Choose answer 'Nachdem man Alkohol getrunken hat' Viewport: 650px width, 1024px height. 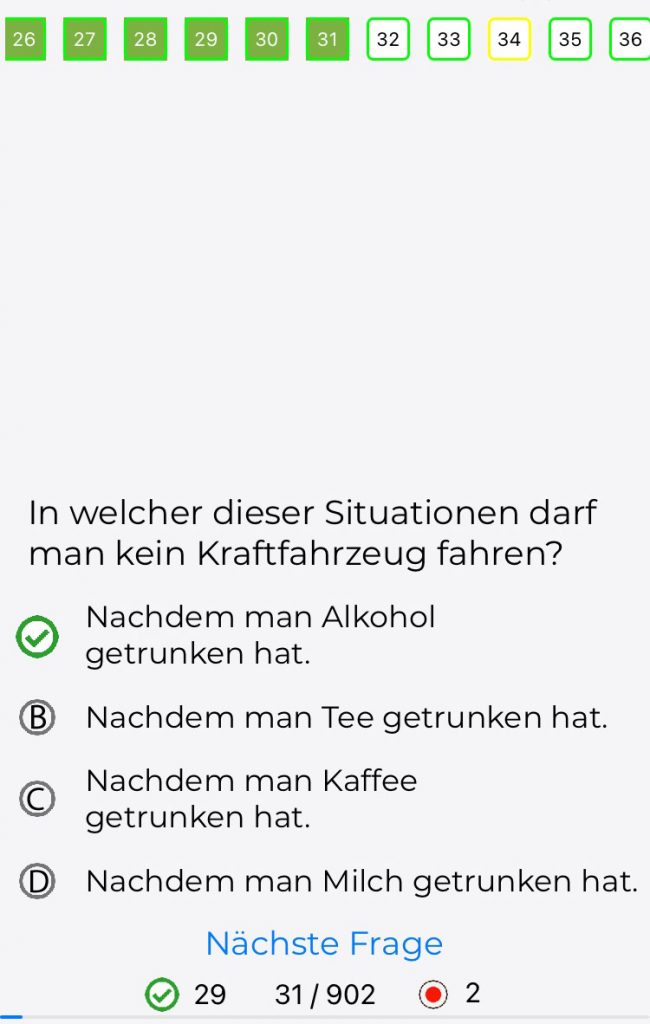(x=260, y=636)
